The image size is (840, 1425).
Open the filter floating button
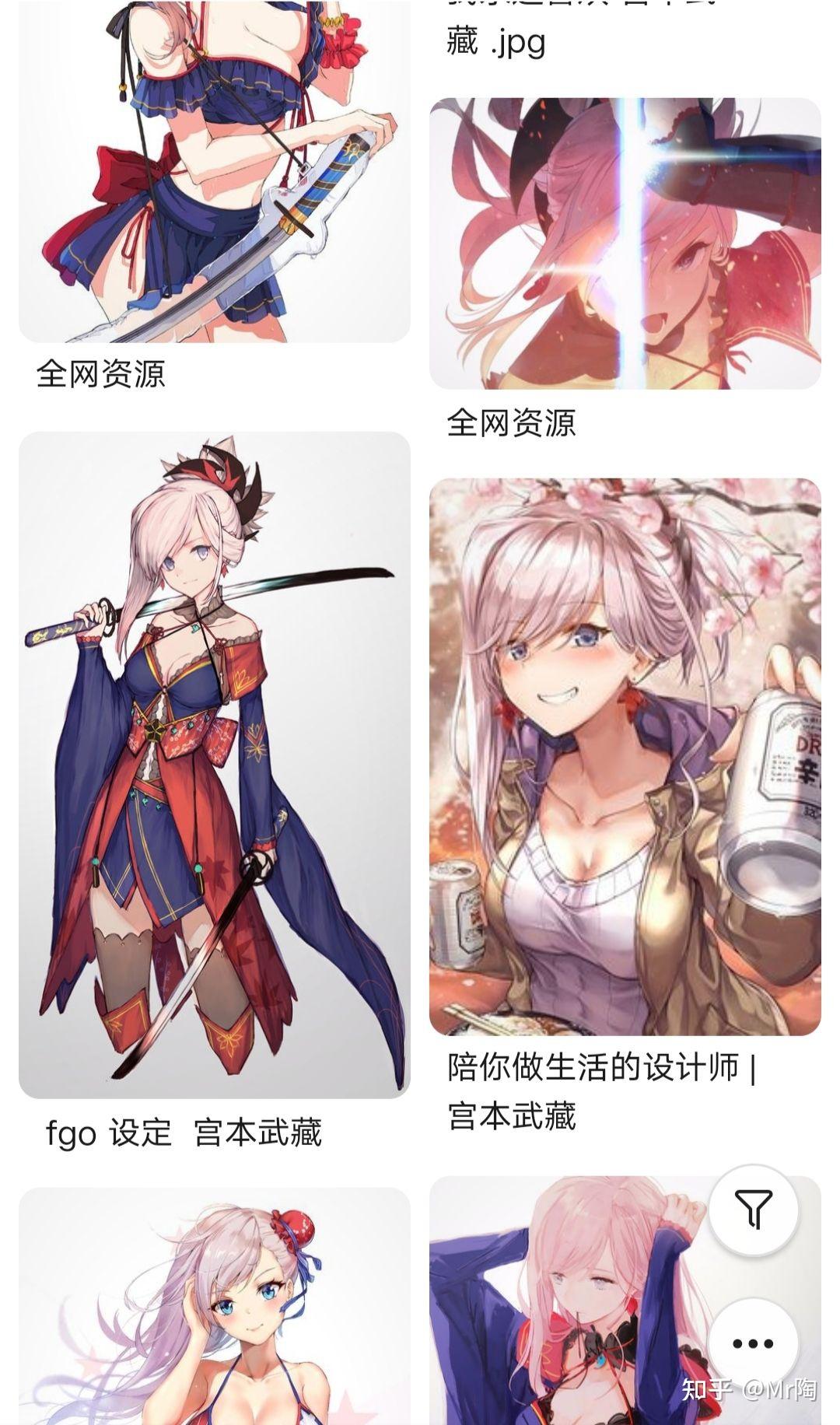[753, 1210]
